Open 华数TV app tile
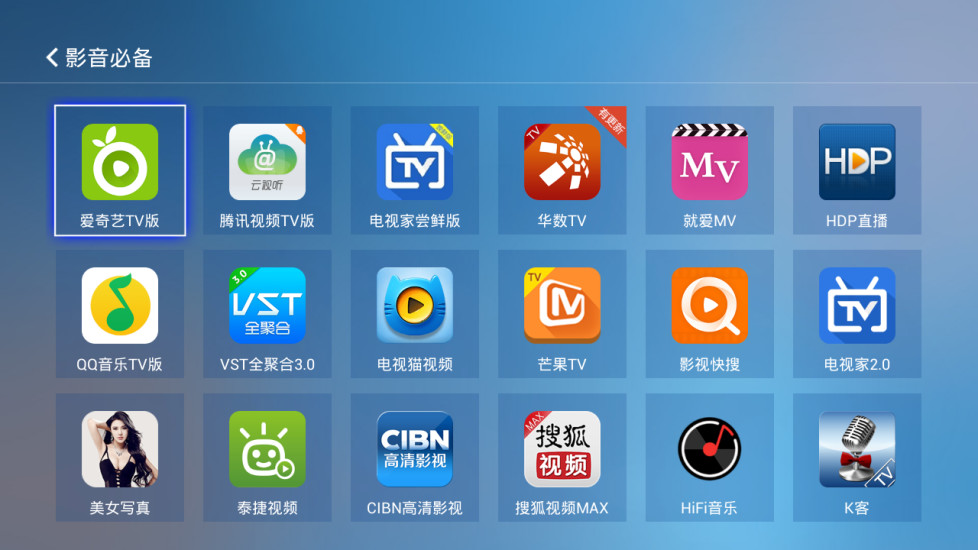This screenshot has width=978, height=550. click(562, 170)
